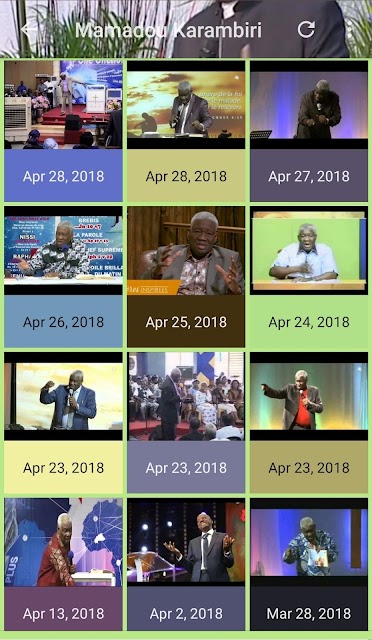
Task: View the Apr 2, 2018 video
Action: tap(186, 564)
